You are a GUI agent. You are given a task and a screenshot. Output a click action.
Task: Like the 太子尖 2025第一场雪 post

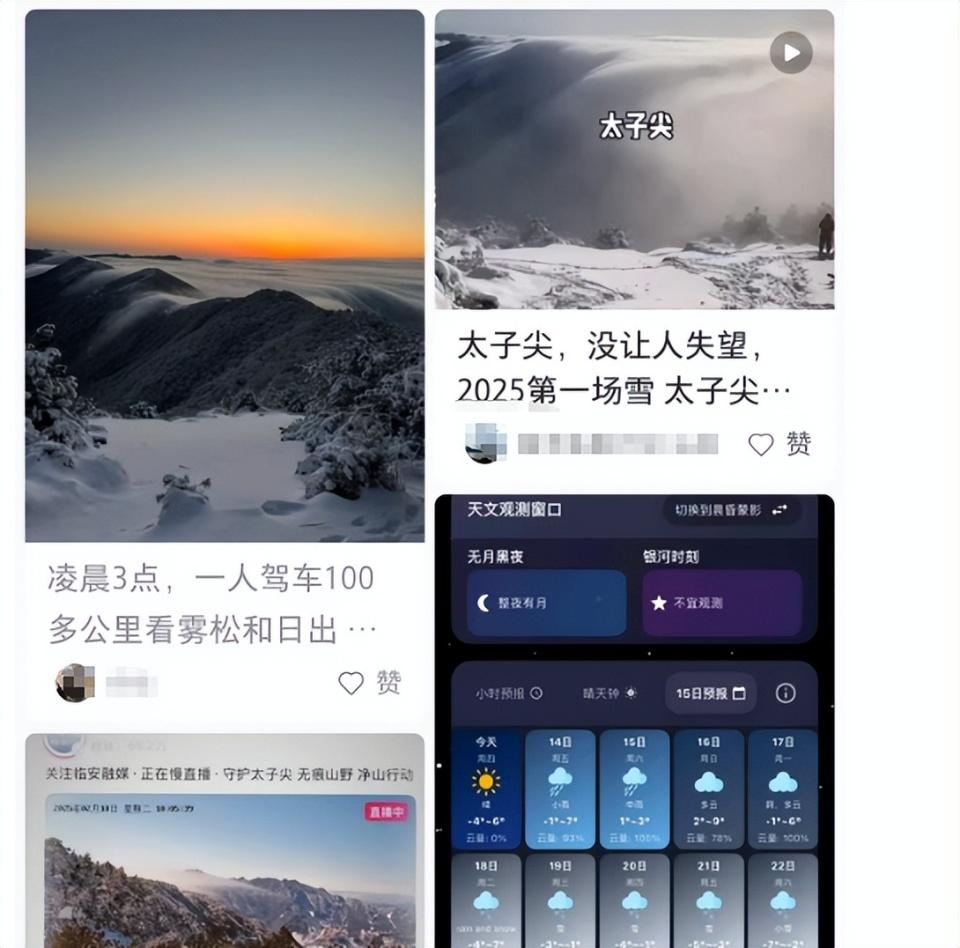(x=762, y=445)
